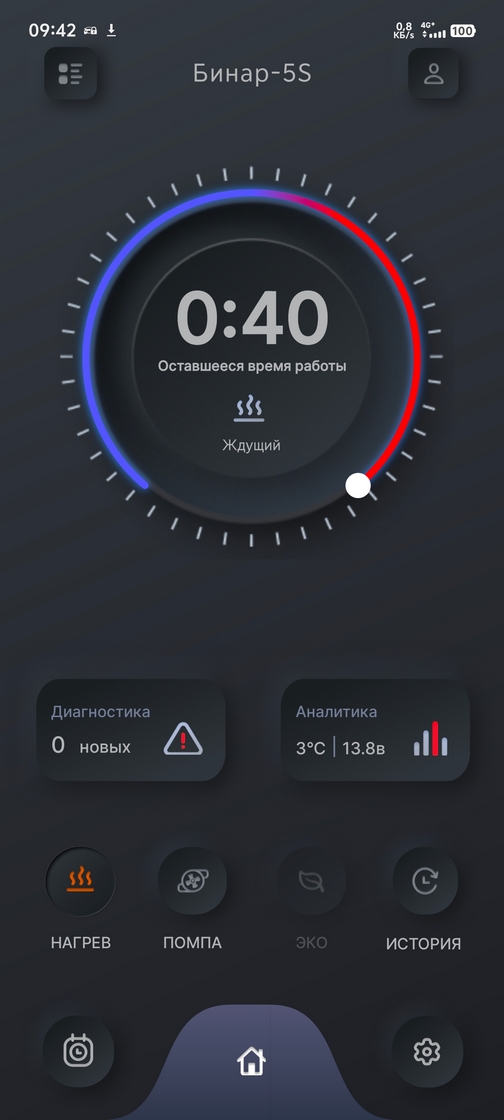Activate the НАГРЕВ heating mode
The width and height of the screenshot is (504, 1120).
[81, 881]
